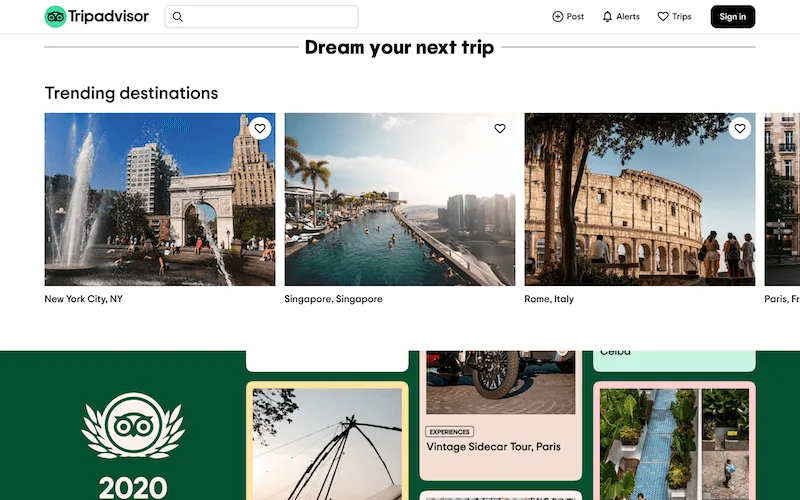Create a new Post
This screenshot has height=500, width=800.
pos(568,16)
